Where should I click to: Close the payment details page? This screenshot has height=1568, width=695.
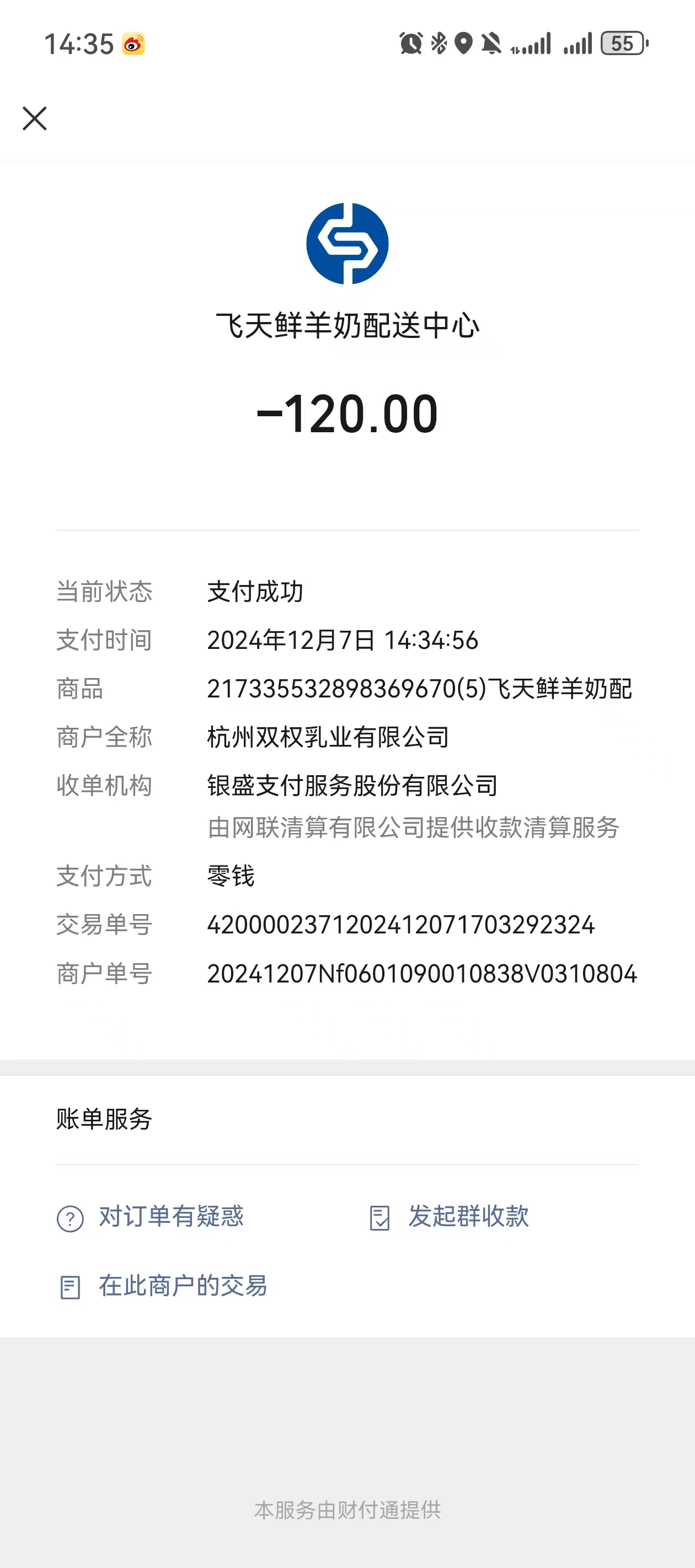[x=35, y=119]
